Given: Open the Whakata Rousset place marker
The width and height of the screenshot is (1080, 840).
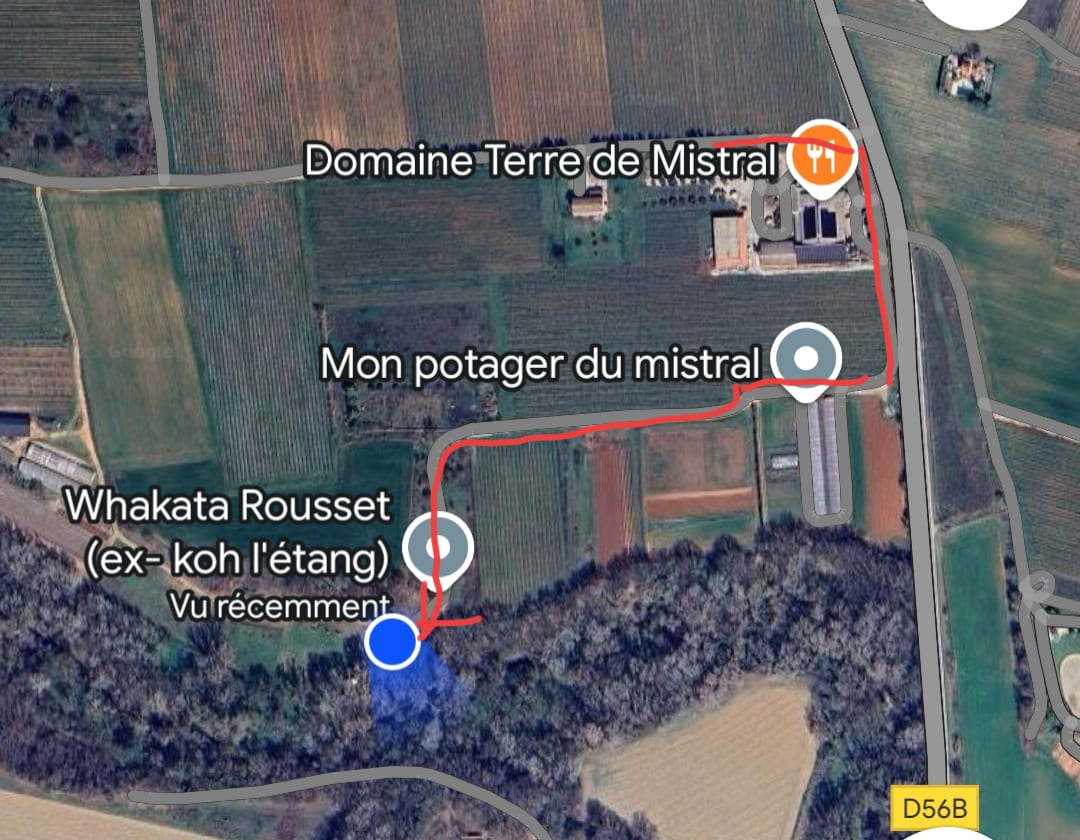Looking at the screenshot, I should coord(436,547).
